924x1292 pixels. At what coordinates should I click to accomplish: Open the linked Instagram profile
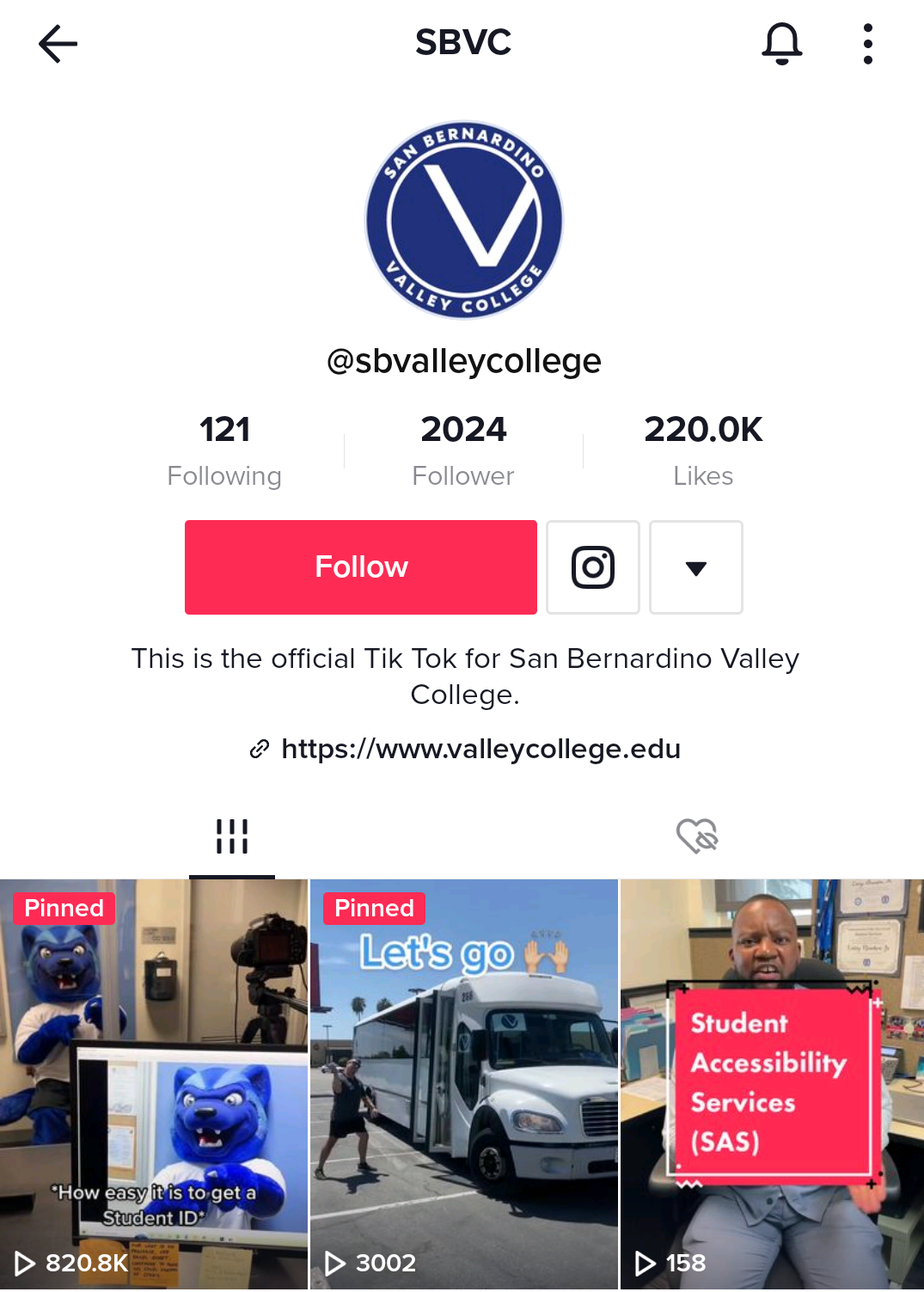pyautogui.click(x=593, y=567)
